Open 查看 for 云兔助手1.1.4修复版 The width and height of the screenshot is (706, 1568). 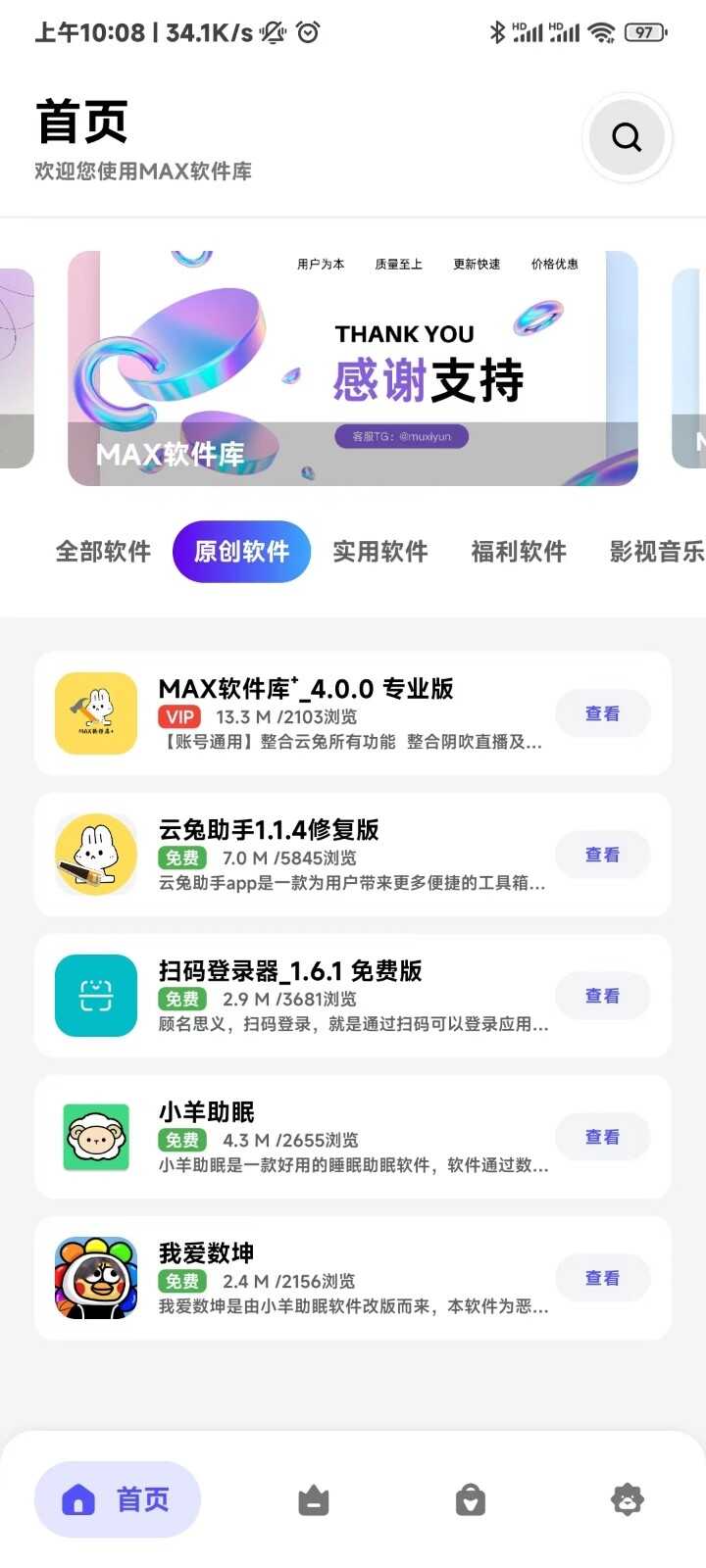point(602,855)
